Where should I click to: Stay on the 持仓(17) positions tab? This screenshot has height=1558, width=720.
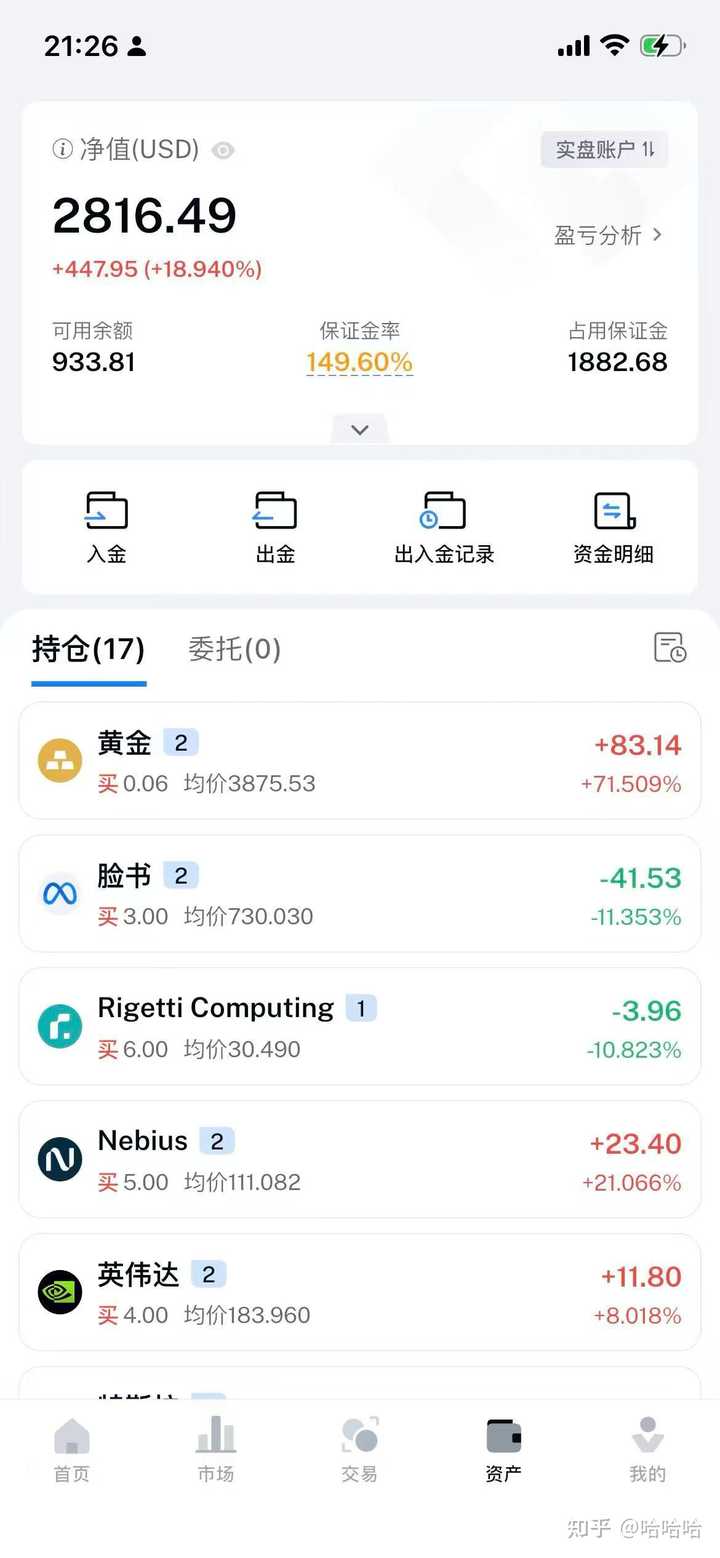(x=87, y=649)
